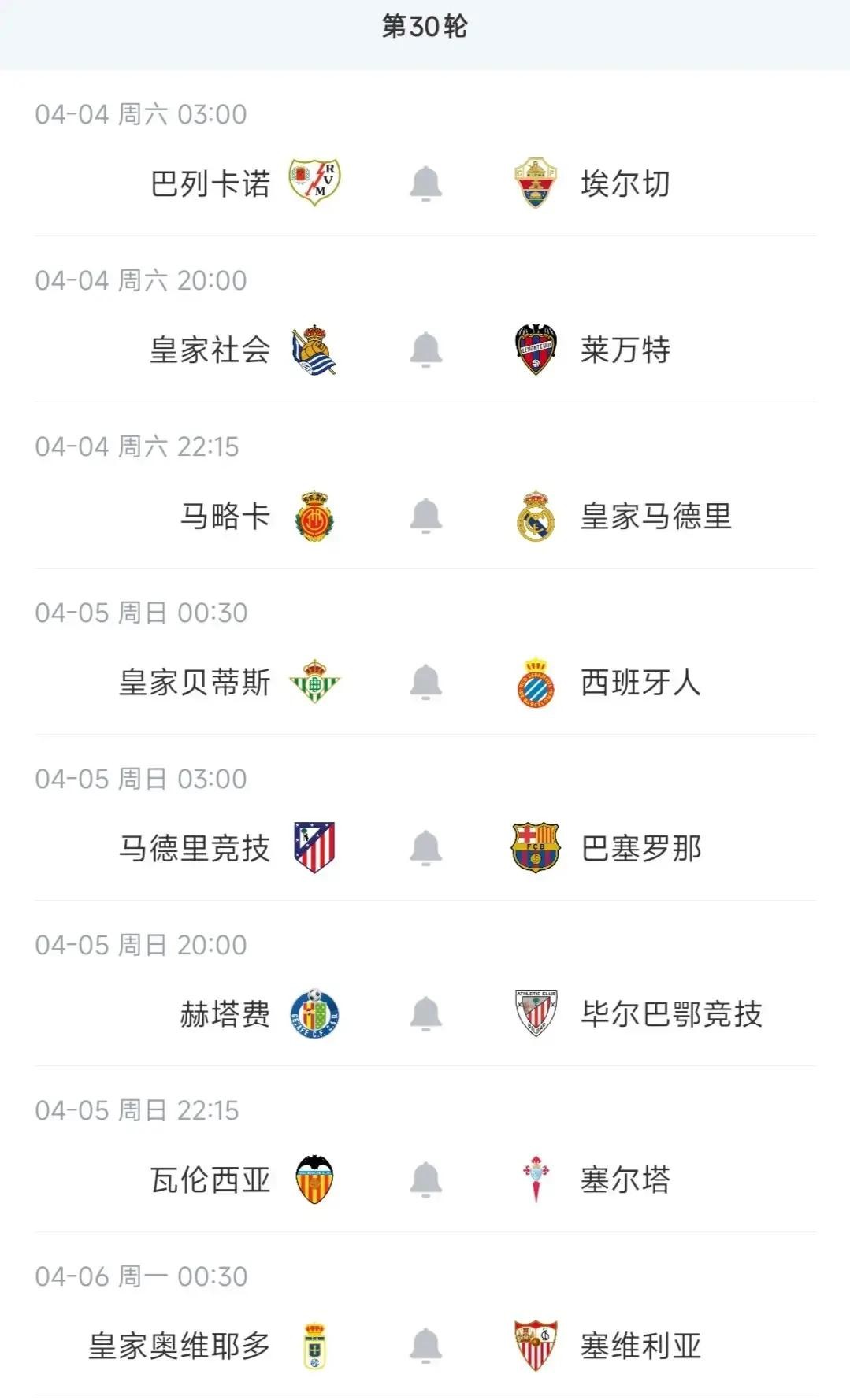Set alert bell for 皇家奥维耶多 vs 塞维利亚

(x=425, y=1346)
